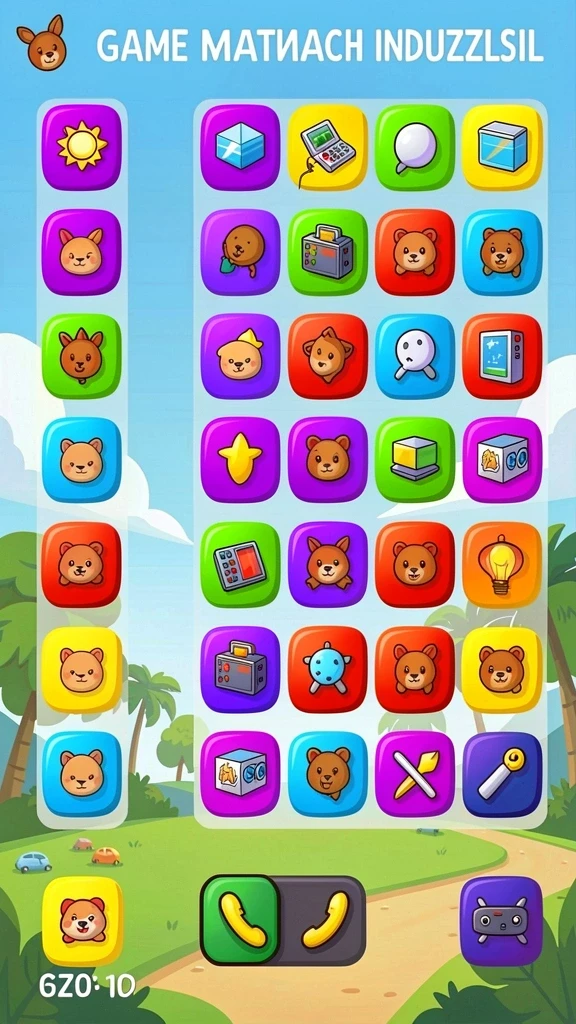The image size is (576, 1024).
Task: Tap the yellow bear button at the bottom
Action: pos(82,921)
